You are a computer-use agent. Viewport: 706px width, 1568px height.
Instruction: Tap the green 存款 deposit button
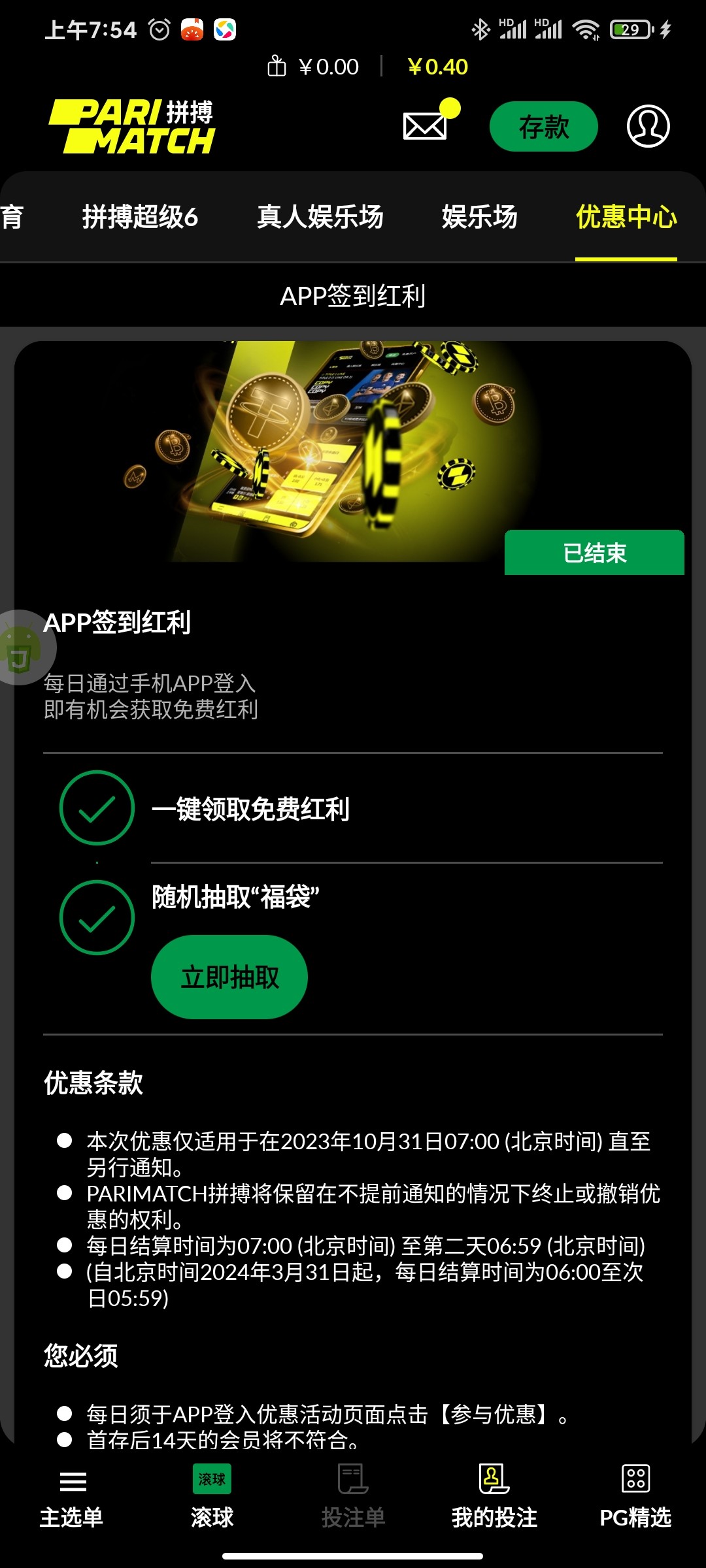point(543,127)
